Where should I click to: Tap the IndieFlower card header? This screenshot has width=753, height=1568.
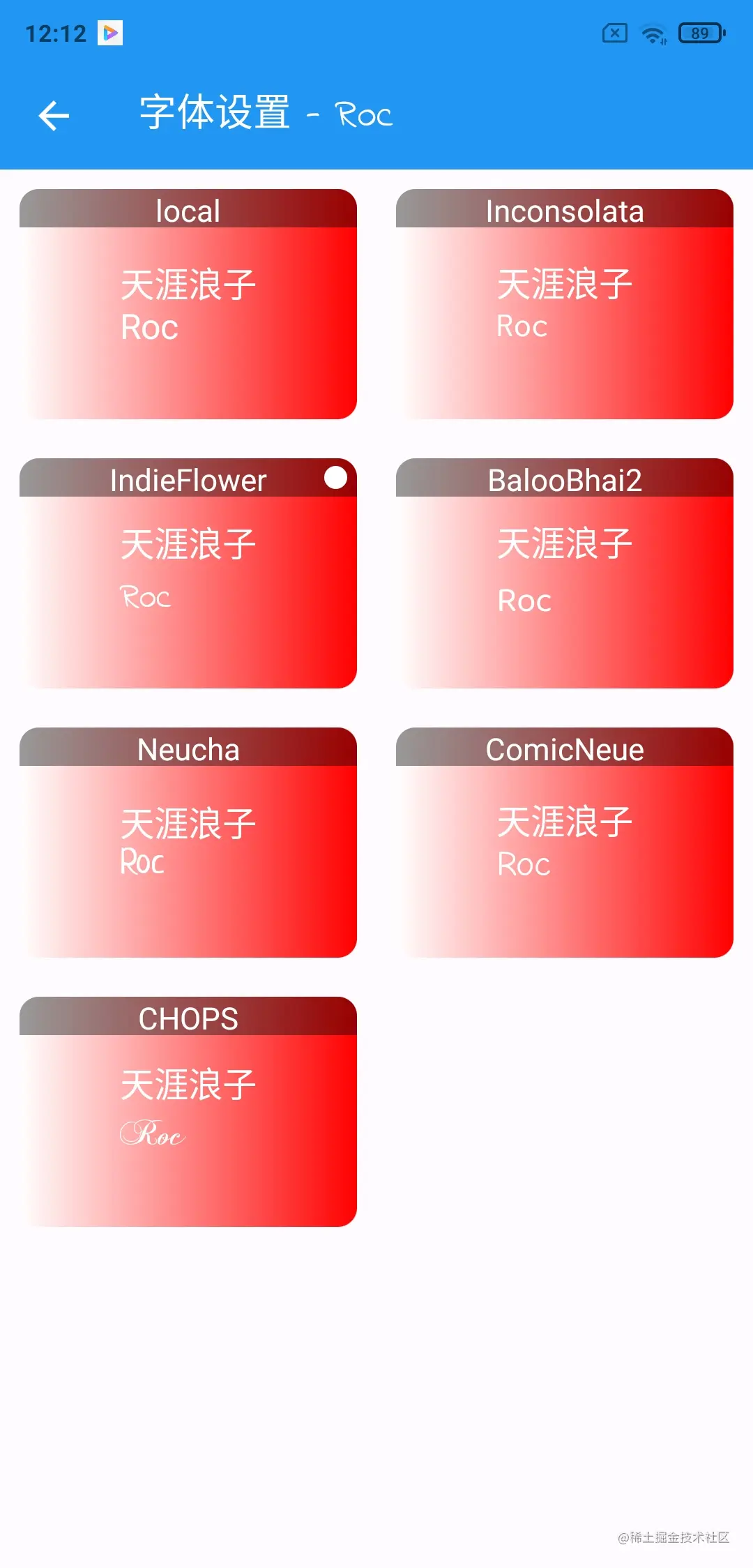pos(188,479)
